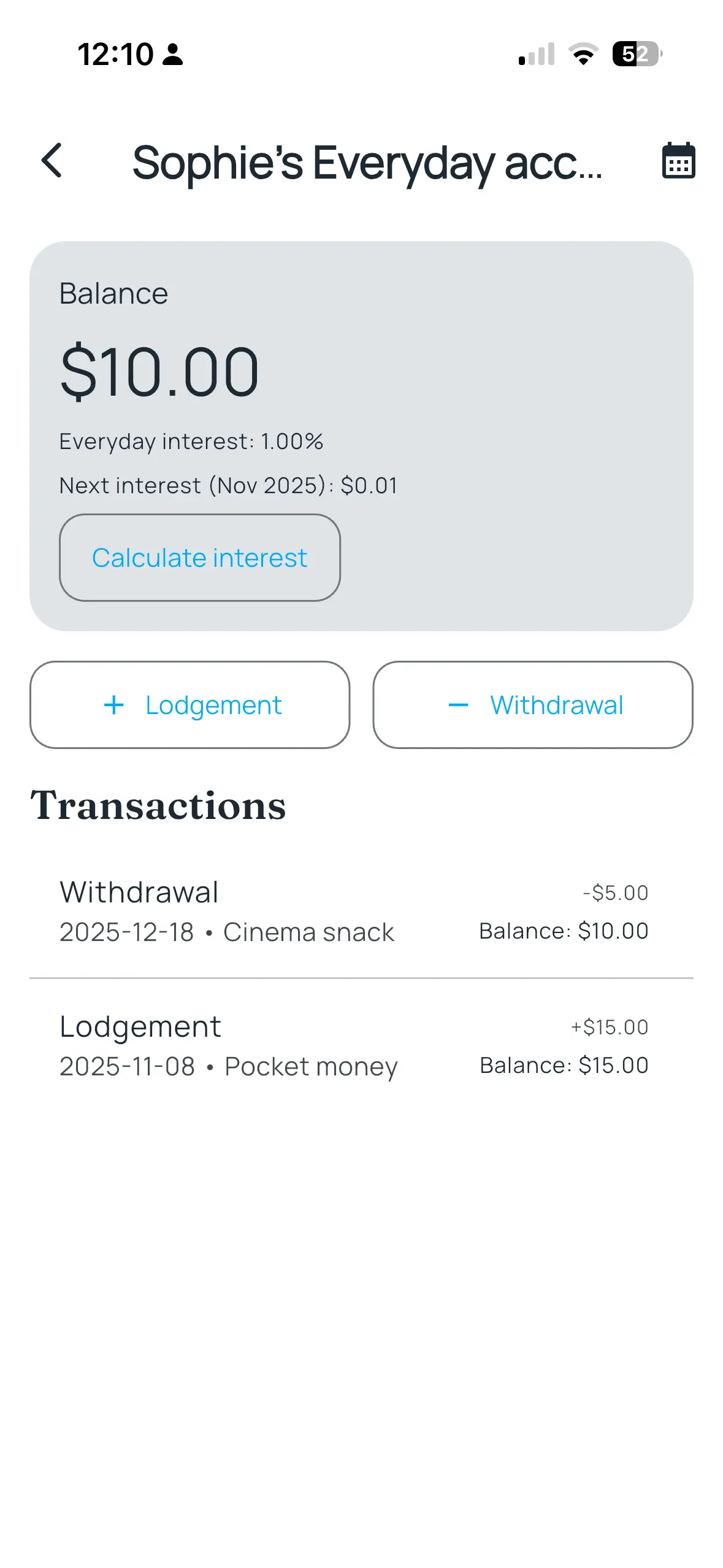
Task: Tap the Next interest Nov 2025 line
Action: pos(228,485)
